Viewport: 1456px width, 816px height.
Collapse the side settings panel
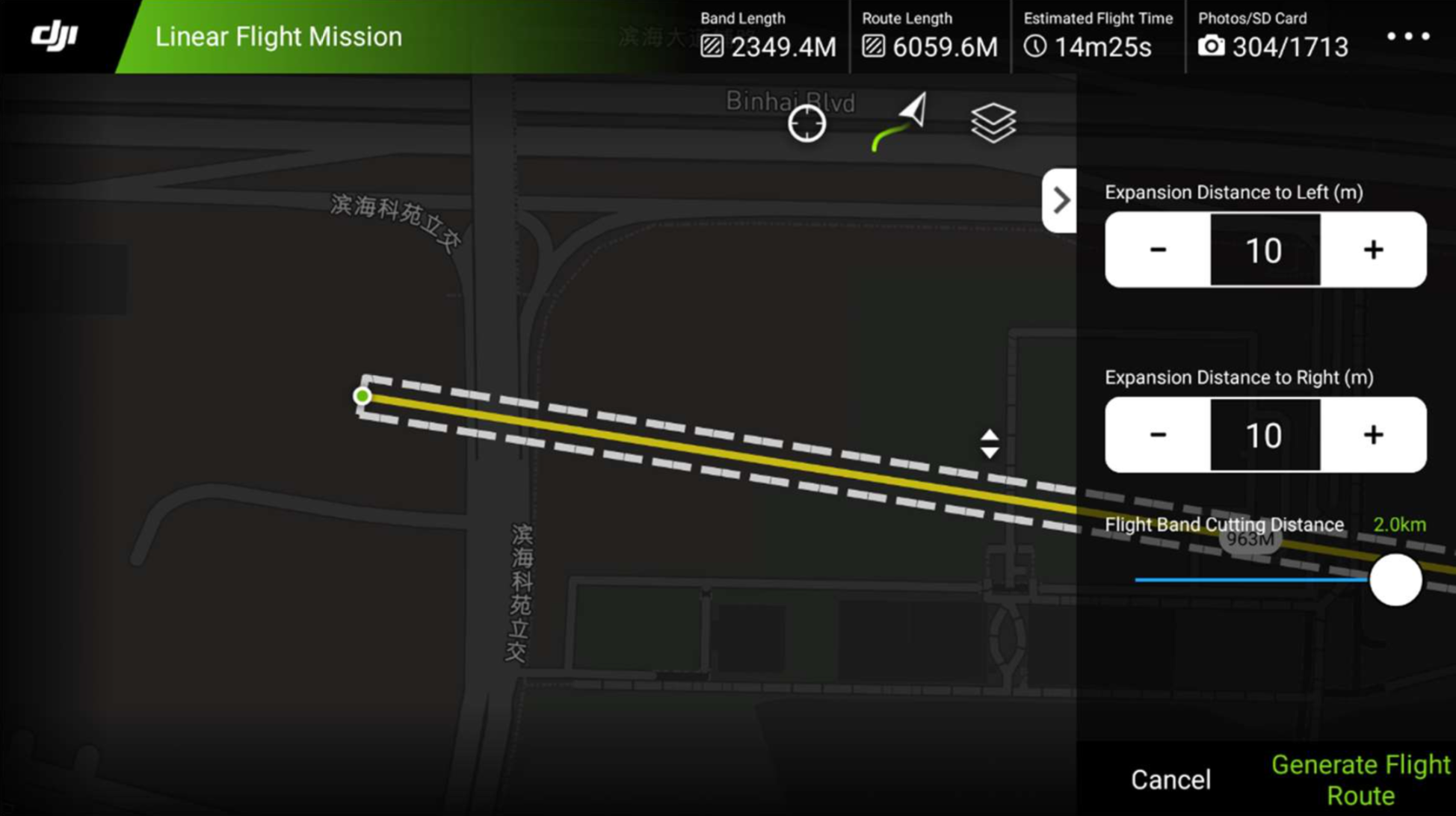[x=1060, y=200]
